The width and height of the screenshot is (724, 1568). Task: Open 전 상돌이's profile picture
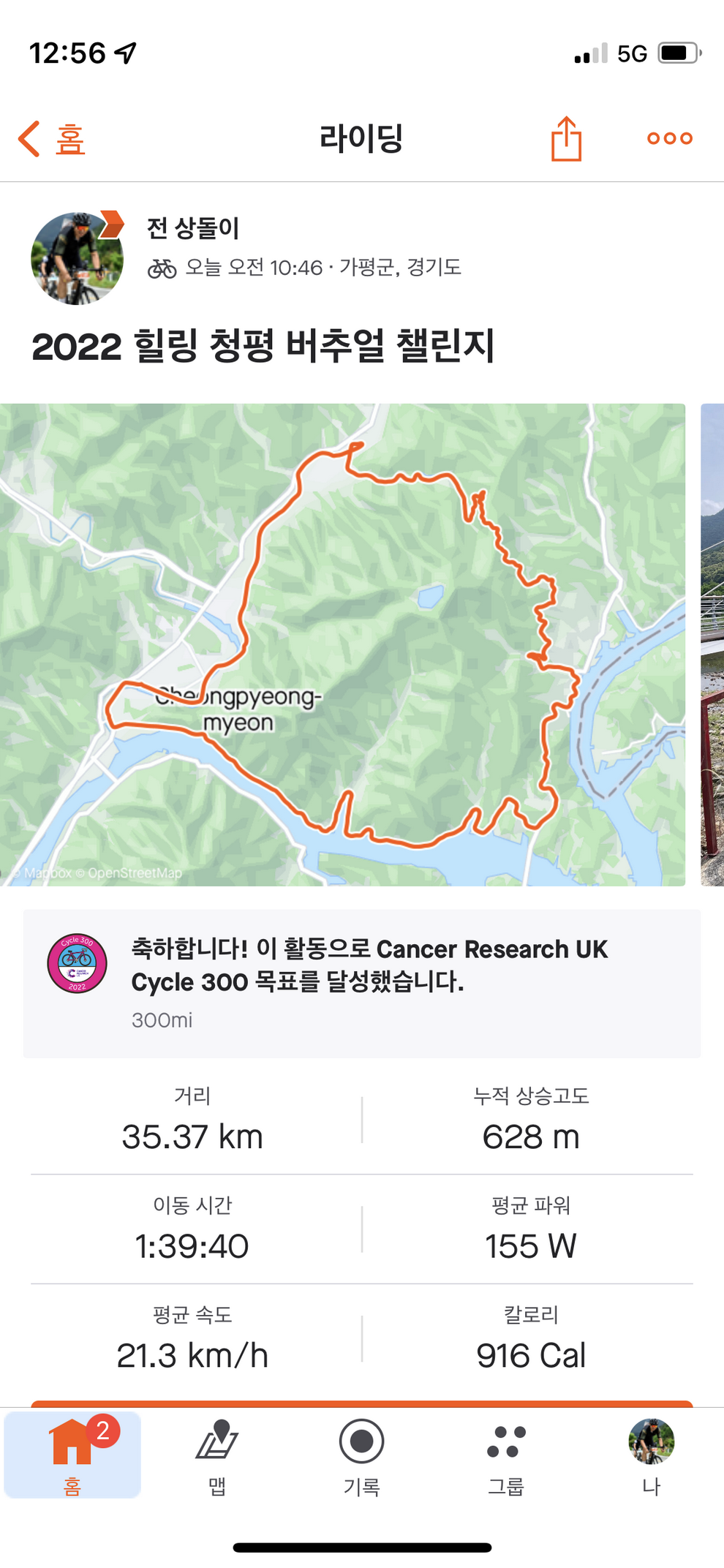click(x=77, y=259)
